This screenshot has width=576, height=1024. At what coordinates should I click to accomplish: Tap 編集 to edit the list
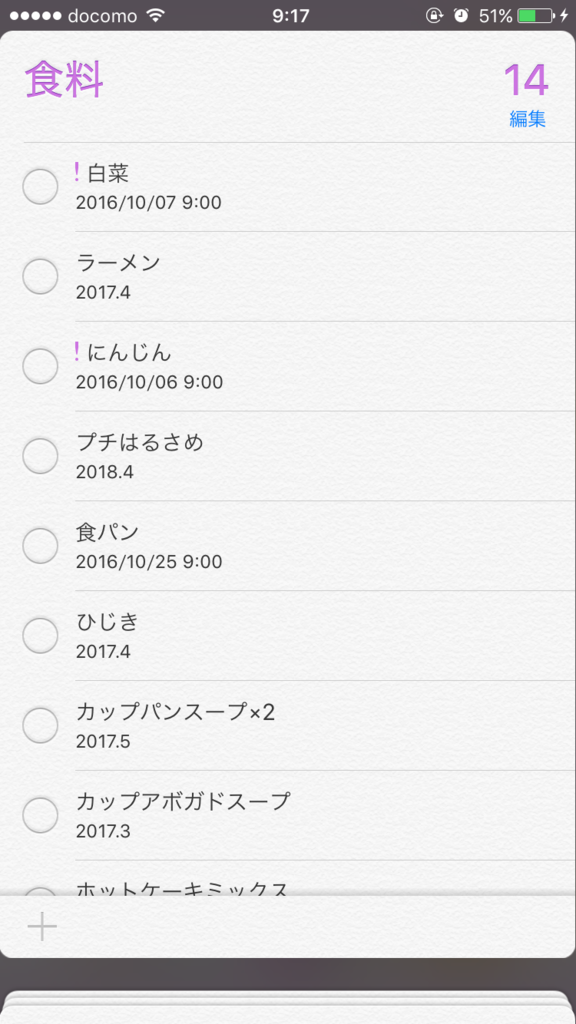coord(527,119)
